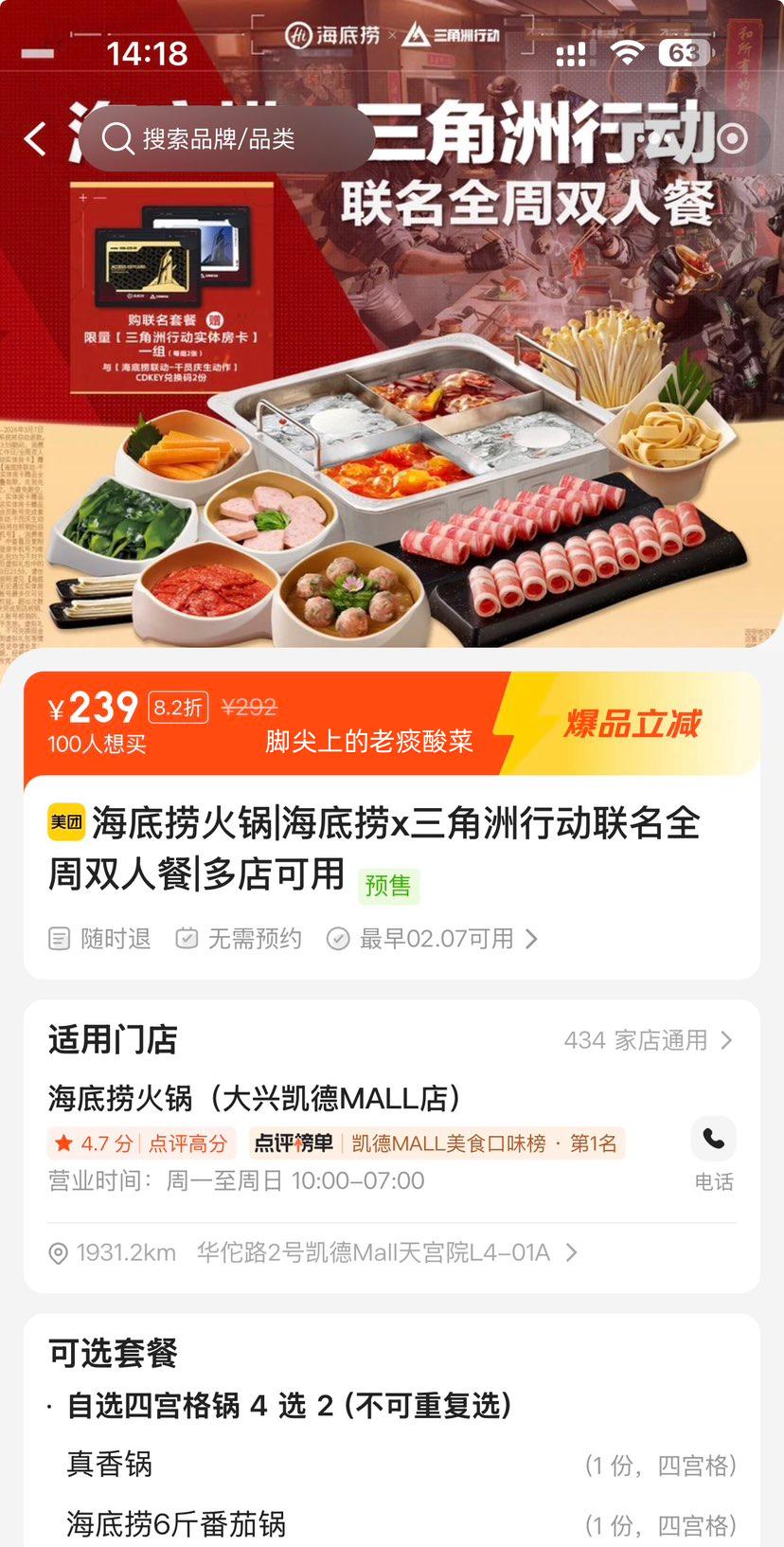View all 434 applicable stores
This screenshot has height=1547, width=784.
tap(648, 1040)
